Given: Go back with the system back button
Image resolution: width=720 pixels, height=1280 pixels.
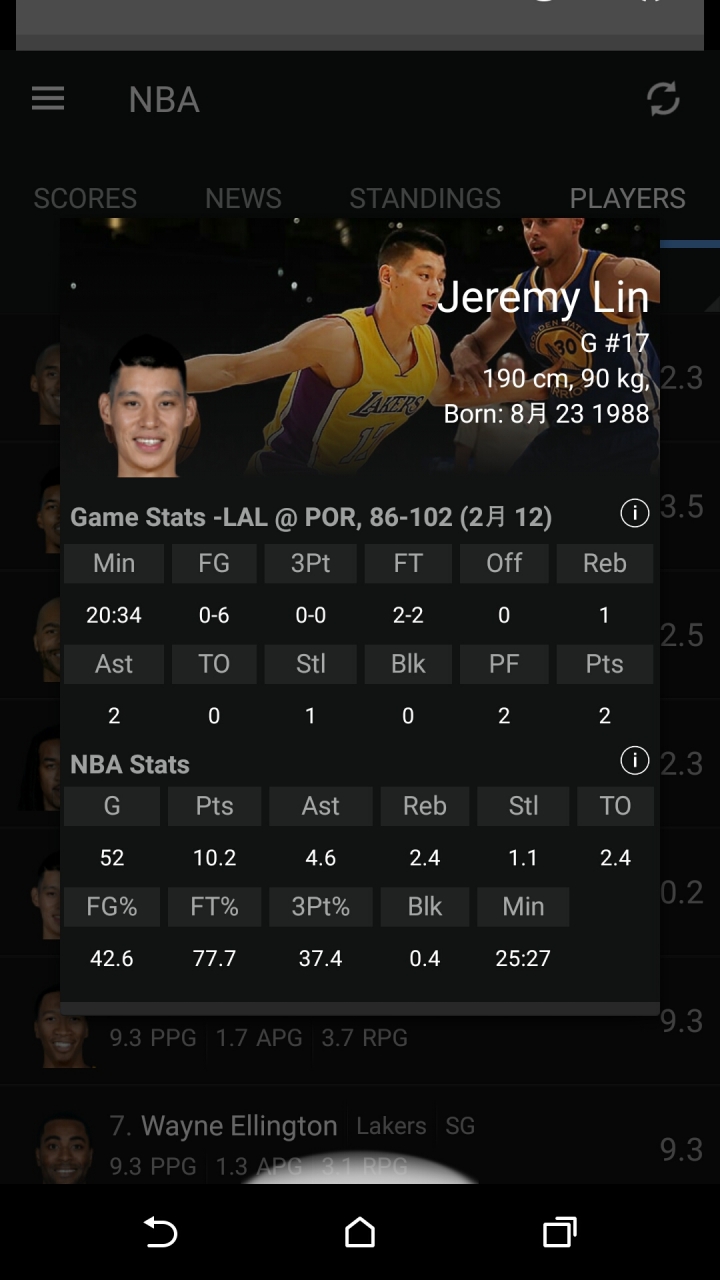Looking at the screenshot, I should point(160,1232).
